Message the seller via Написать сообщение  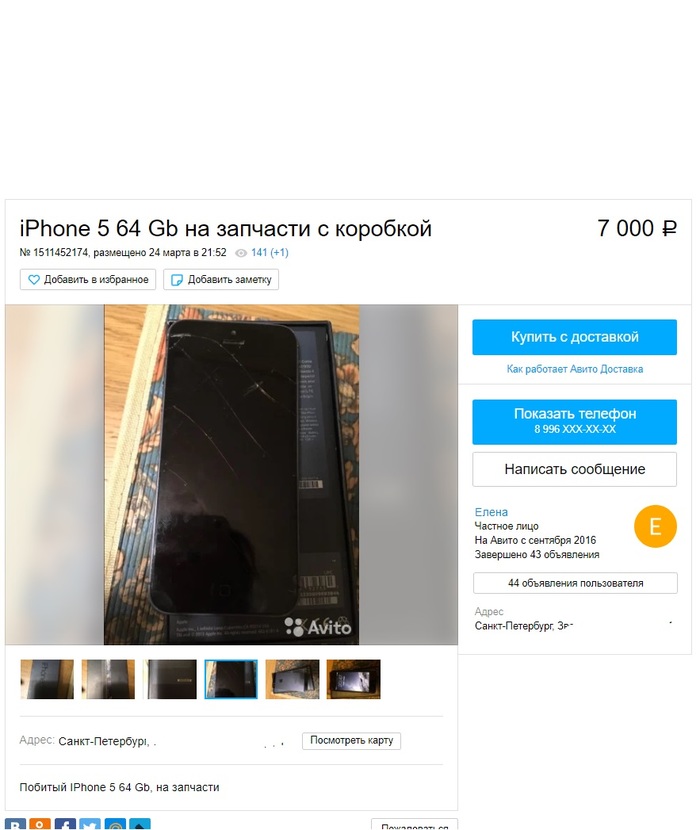[574, 469]
